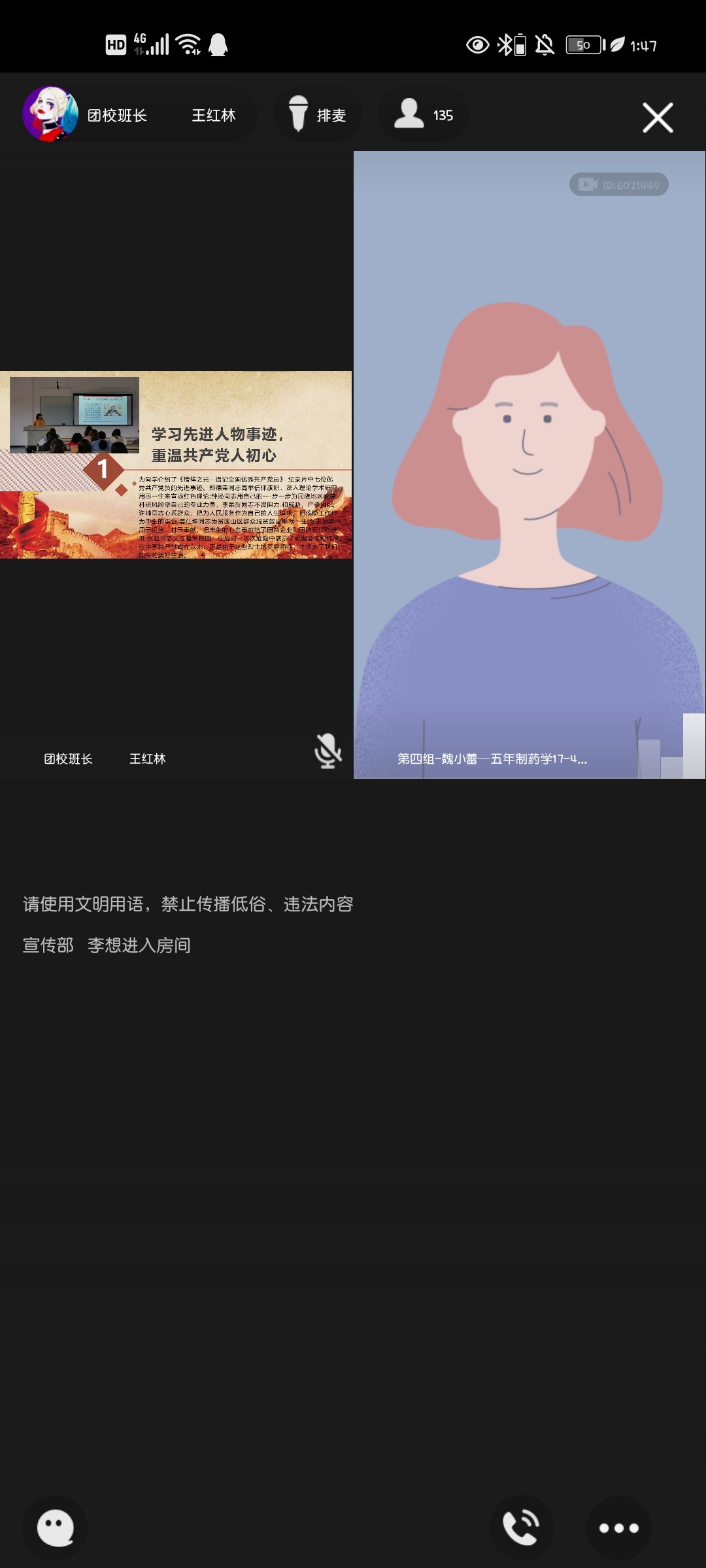
Task: Tap the phone call icon
Action: point(521,1527)
